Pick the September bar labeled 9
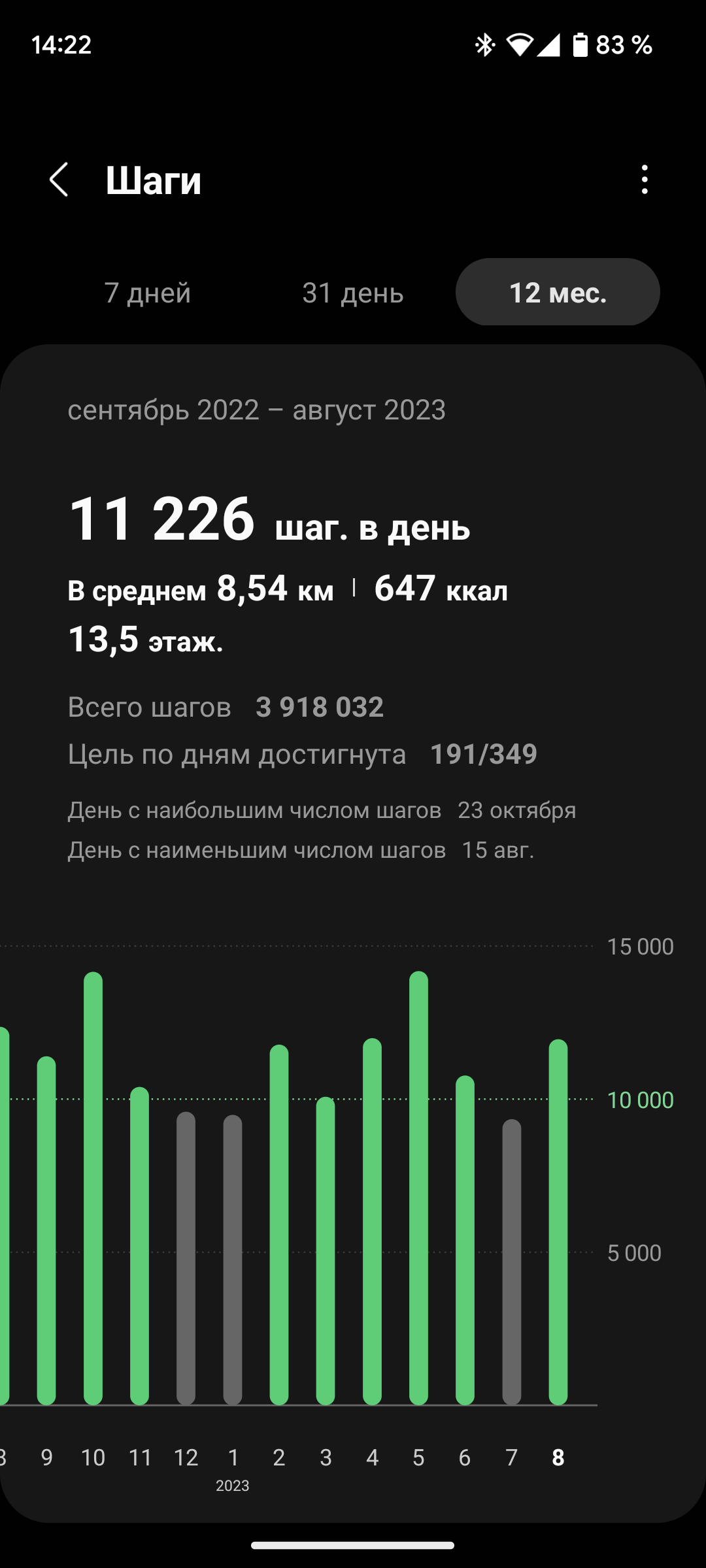The height and width of the screenshot is (1568, 706). [46, 1232]
